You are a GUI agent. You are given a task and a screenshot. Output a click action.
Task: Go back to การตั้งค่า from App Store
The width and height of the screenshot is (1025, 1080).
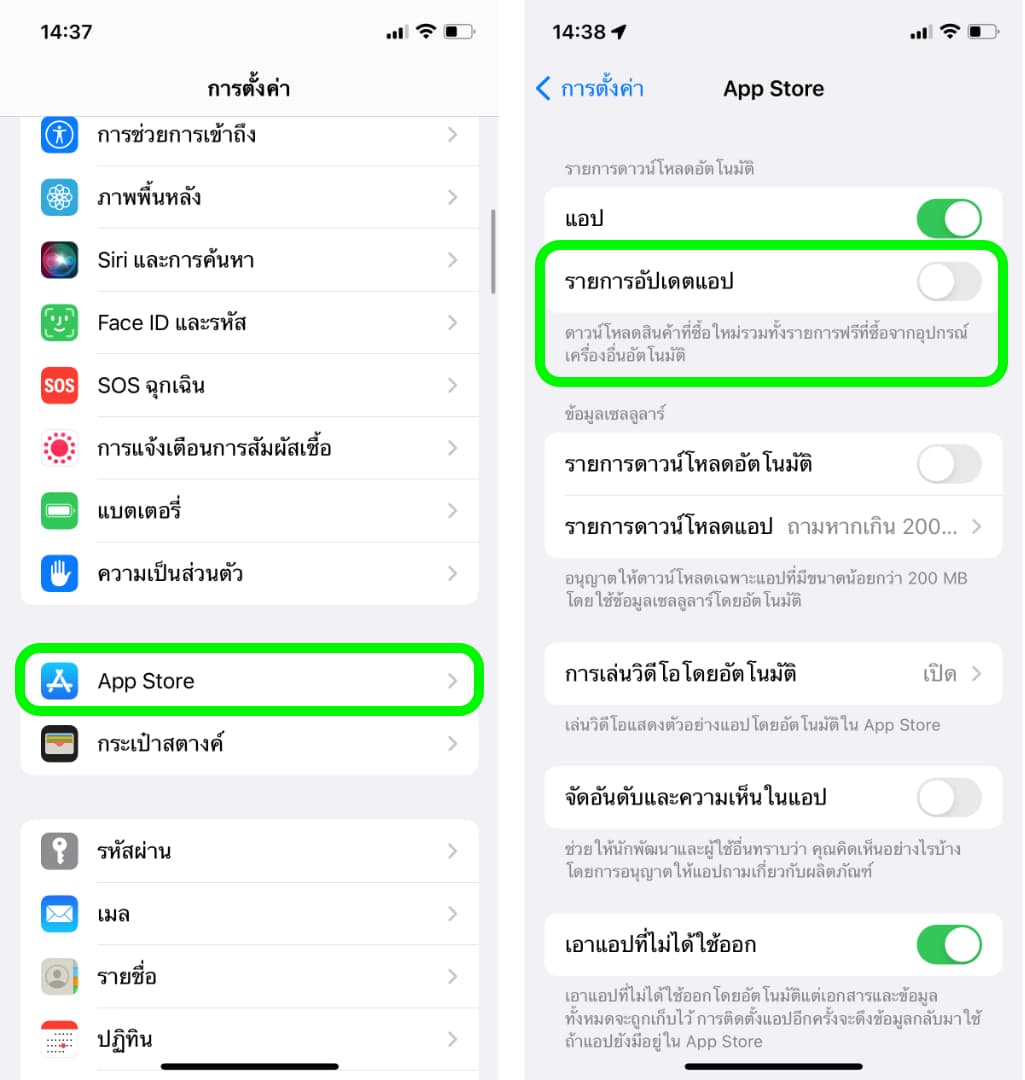(590, 89)
